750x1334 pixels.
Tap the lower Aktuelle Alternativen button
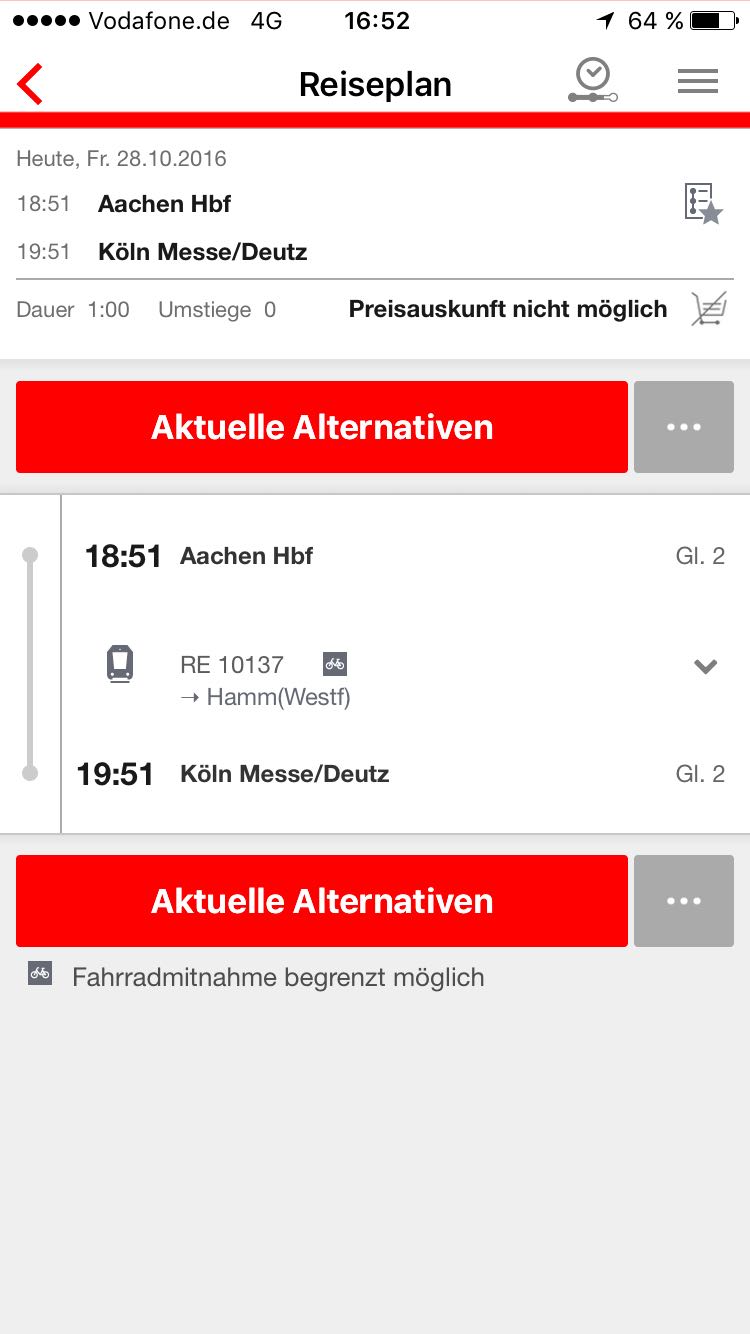point(322,901)
